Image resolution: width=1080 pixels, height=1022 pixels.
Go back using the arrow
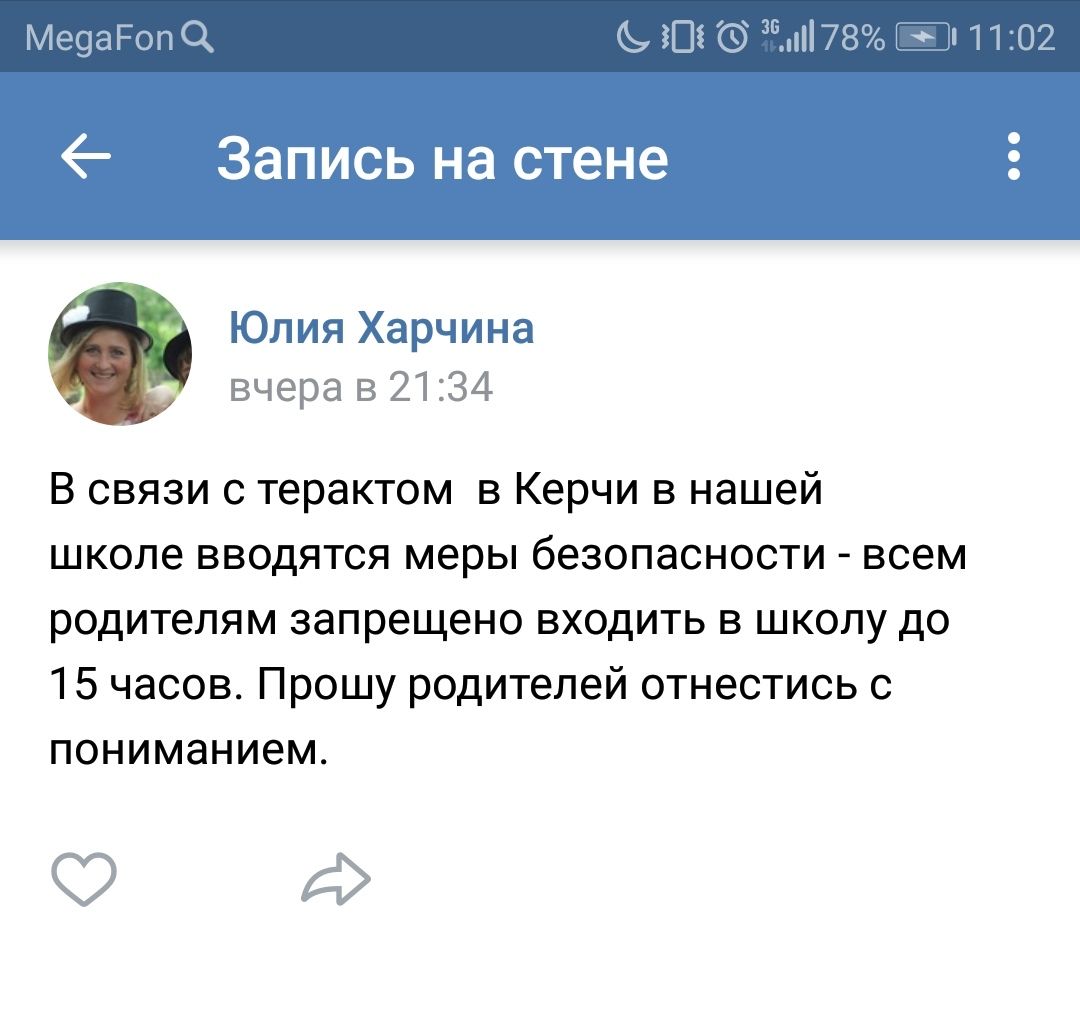[x=86, y=158]
